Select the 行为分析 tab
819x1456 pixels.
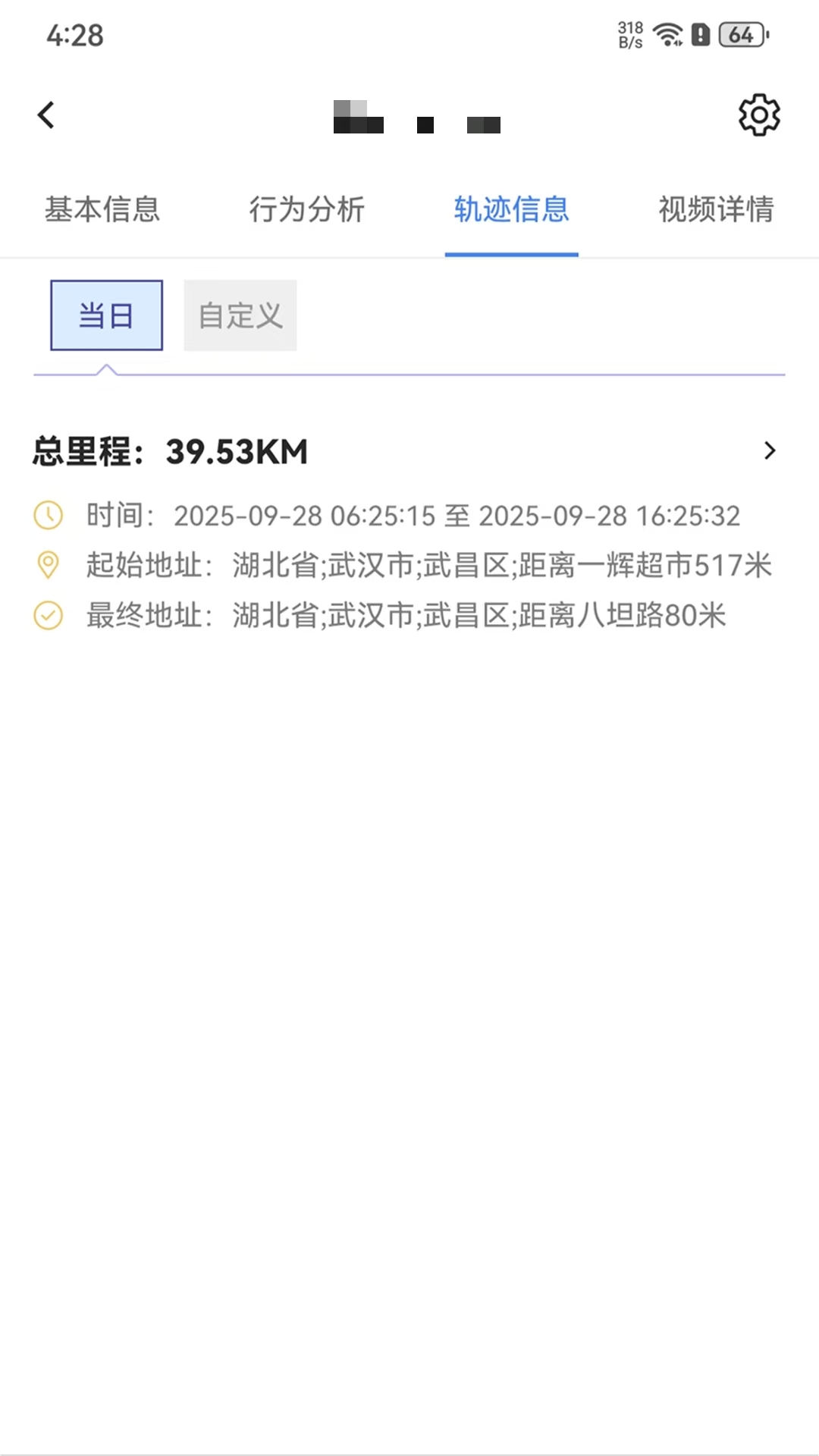pos(307,211)
